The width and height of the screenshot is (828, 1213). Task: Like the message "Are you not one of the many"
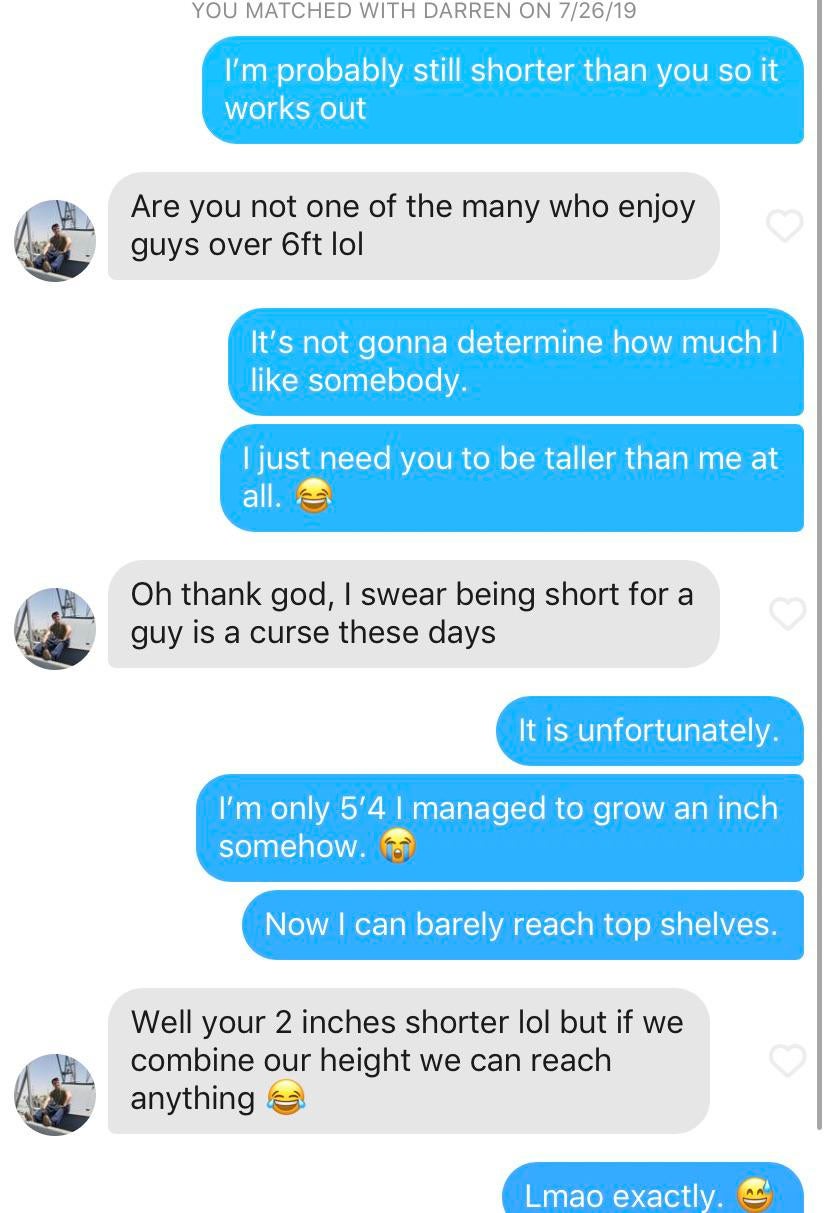point(785,226)
